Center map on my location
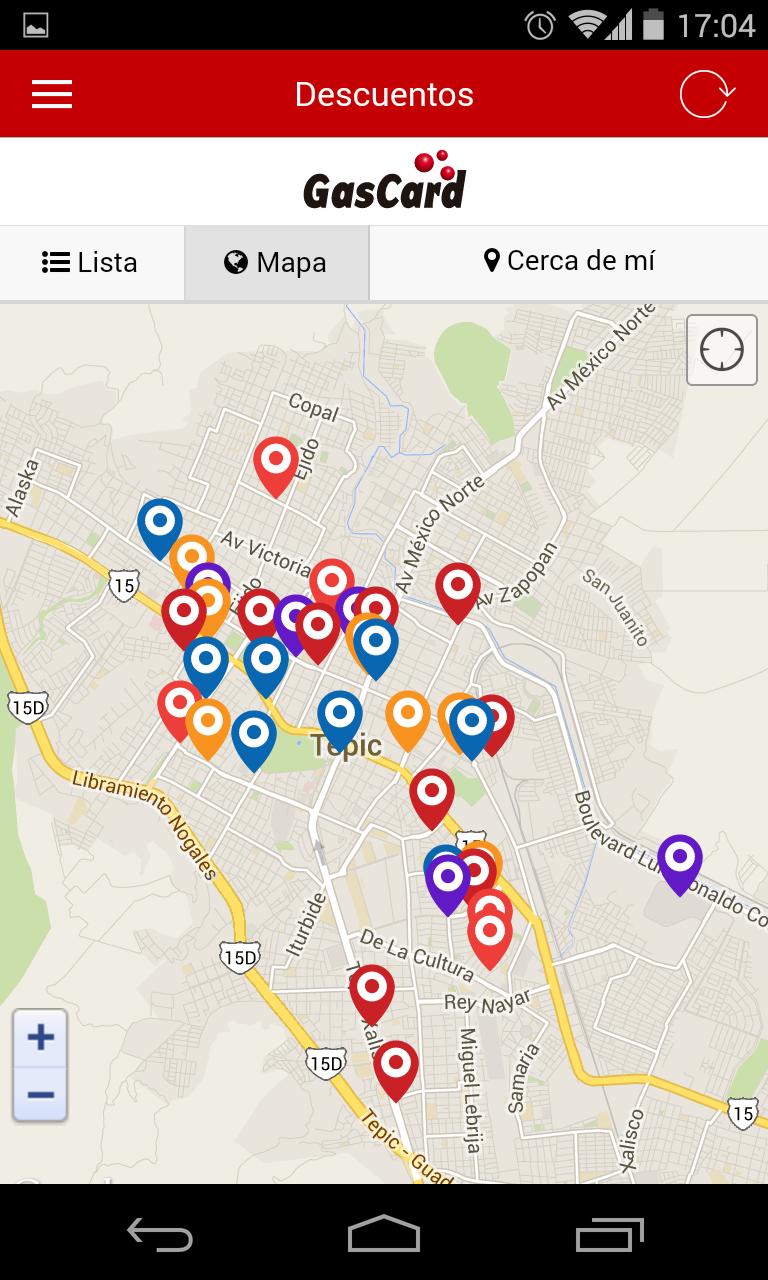 point(721,350)
